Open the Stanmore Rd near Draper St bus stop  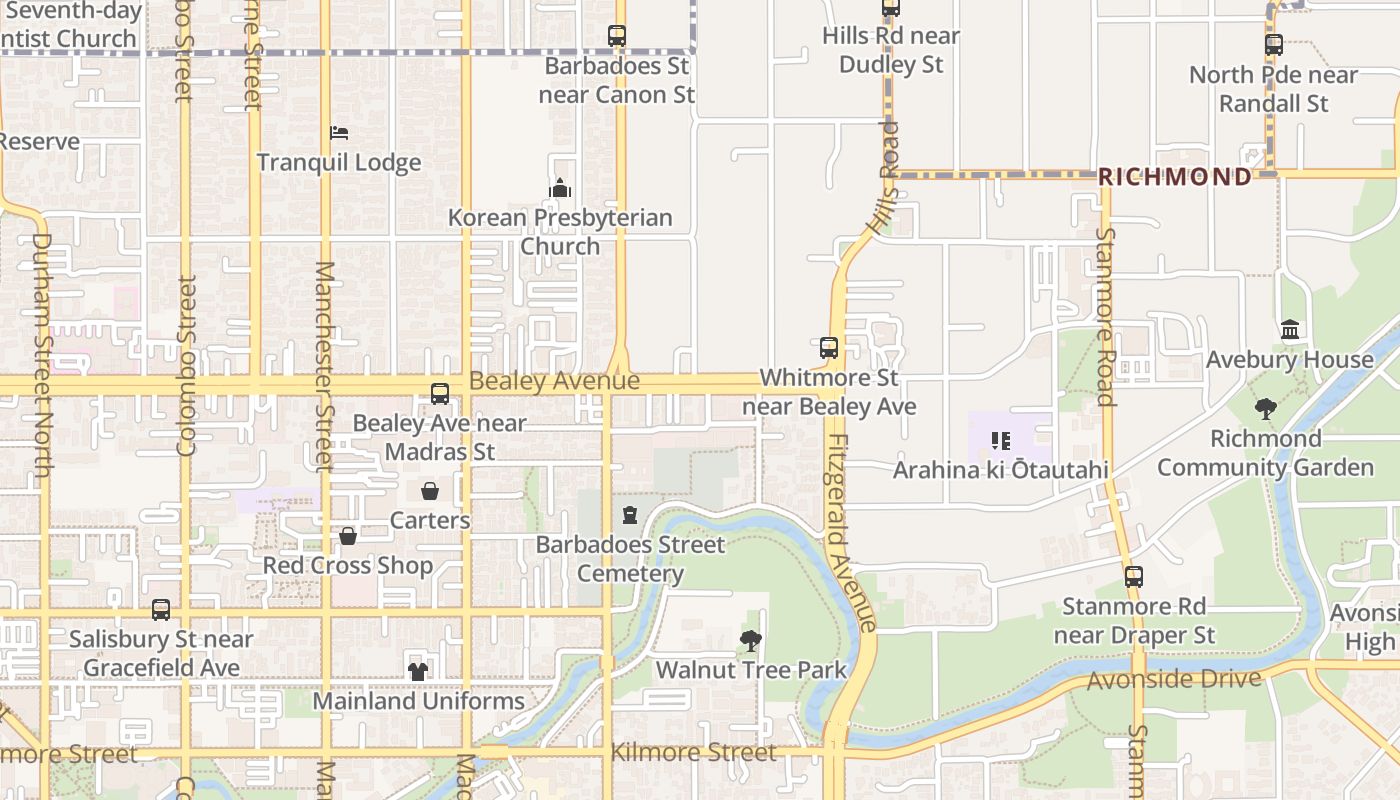[1133, 577]
